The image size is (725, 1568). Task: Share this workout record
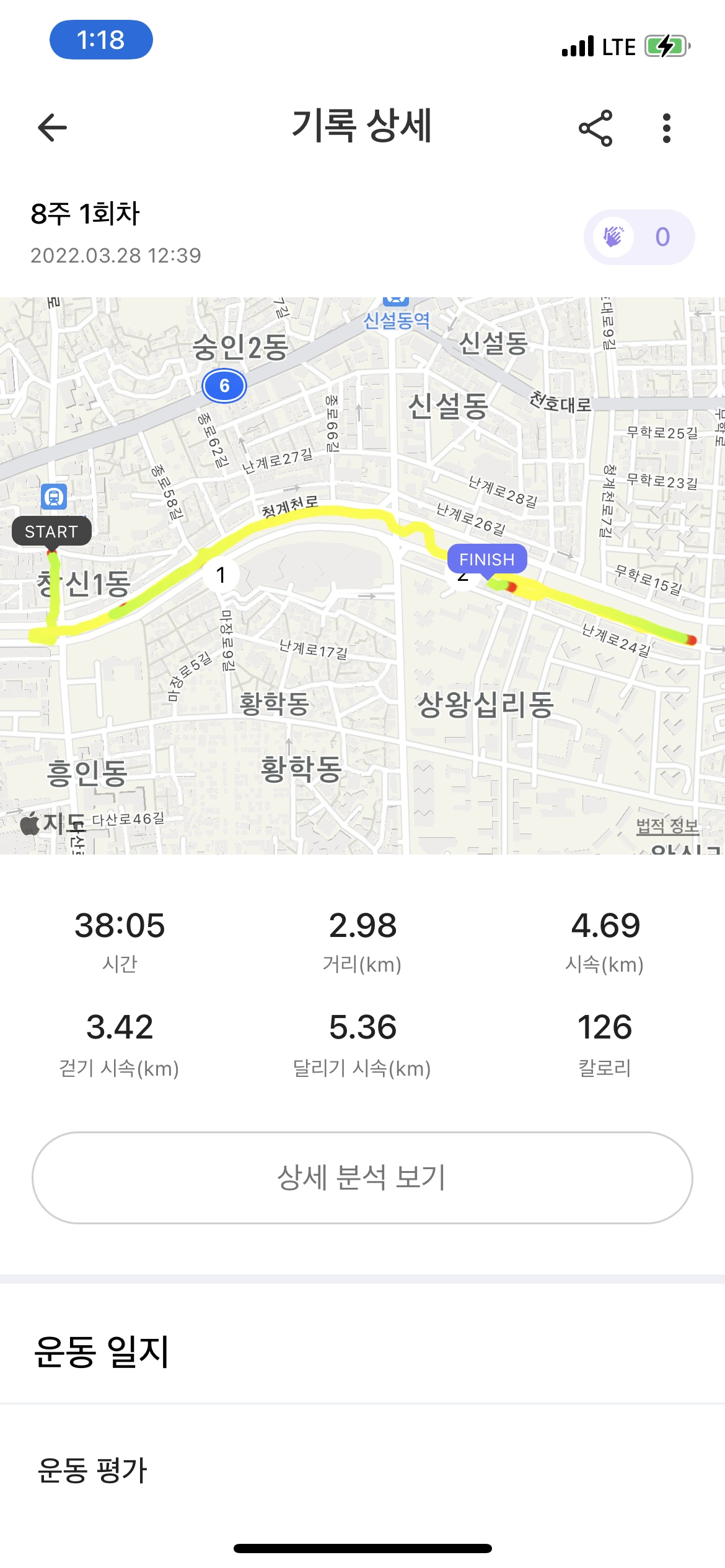click(595, 128)
